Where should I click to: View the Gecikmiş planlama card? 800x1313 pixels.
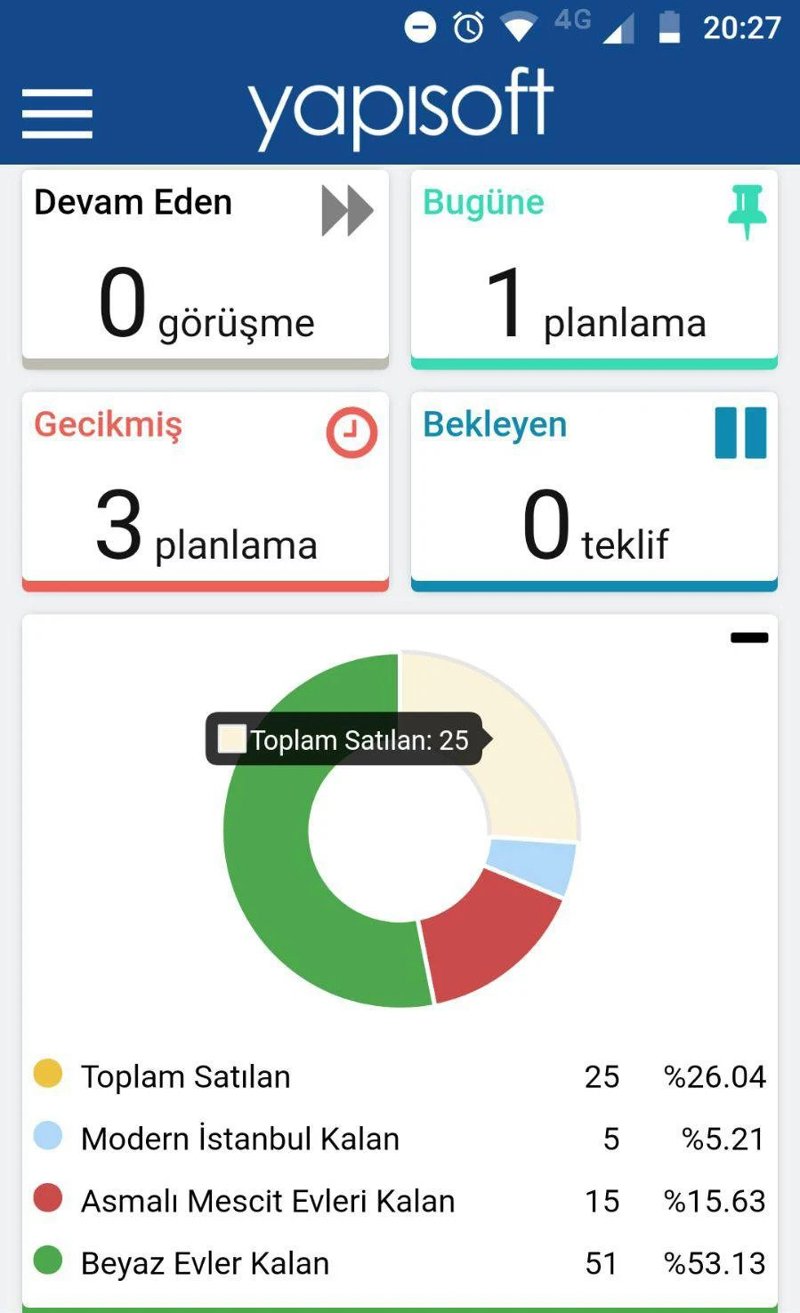click(205, 489)
